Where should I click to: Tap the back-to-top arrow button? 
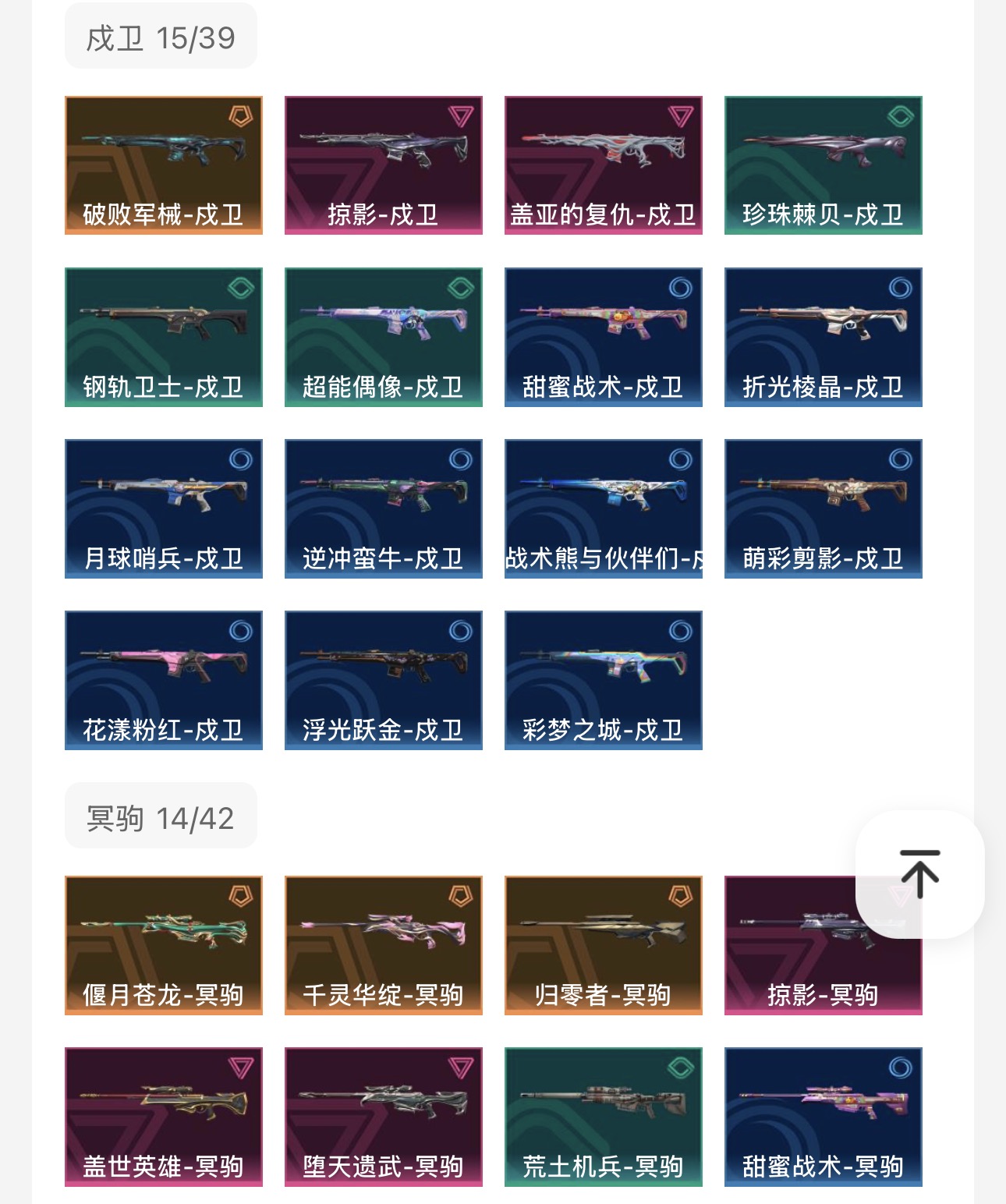[x=919, y=873]
